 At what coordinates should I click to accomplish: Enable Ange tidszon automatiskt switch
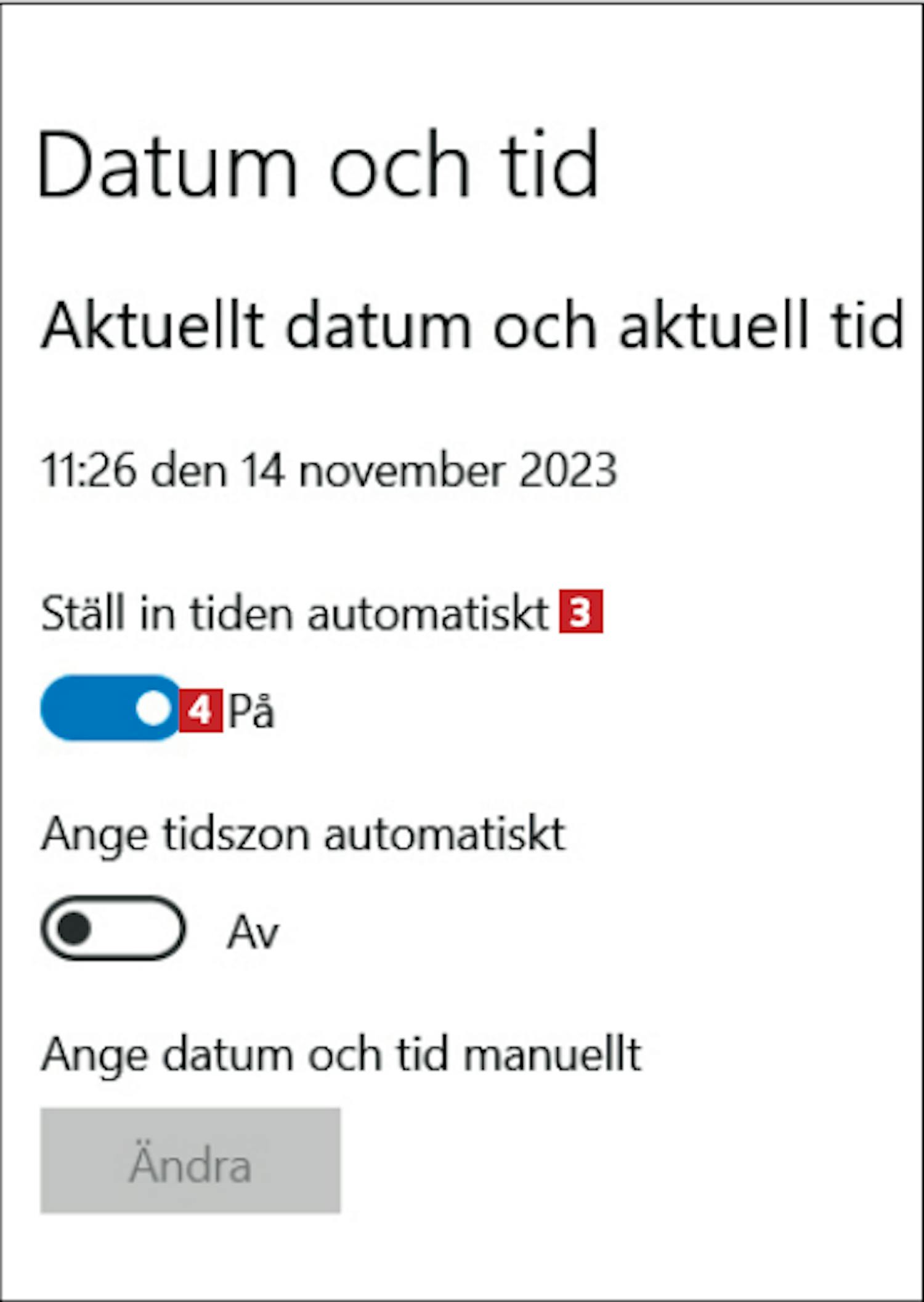pos(113,928)
